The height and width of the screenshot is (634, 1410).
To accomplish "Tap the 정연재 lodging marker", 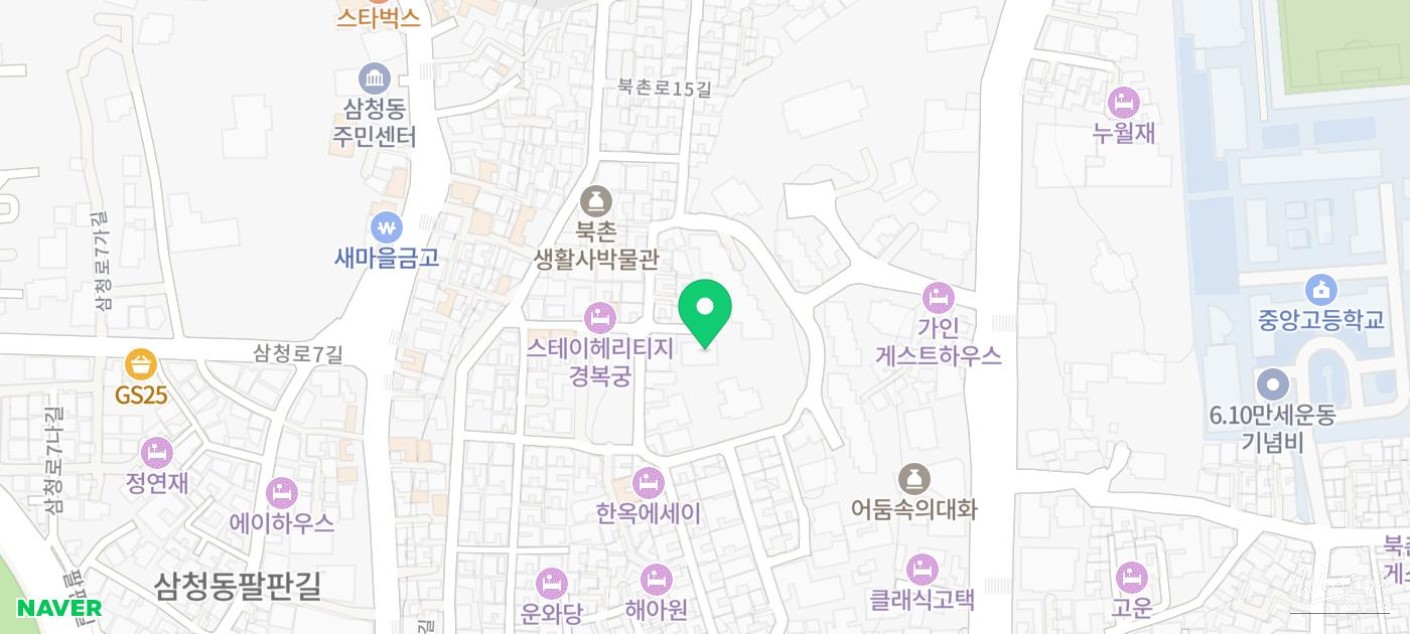I will coord(156,453).
